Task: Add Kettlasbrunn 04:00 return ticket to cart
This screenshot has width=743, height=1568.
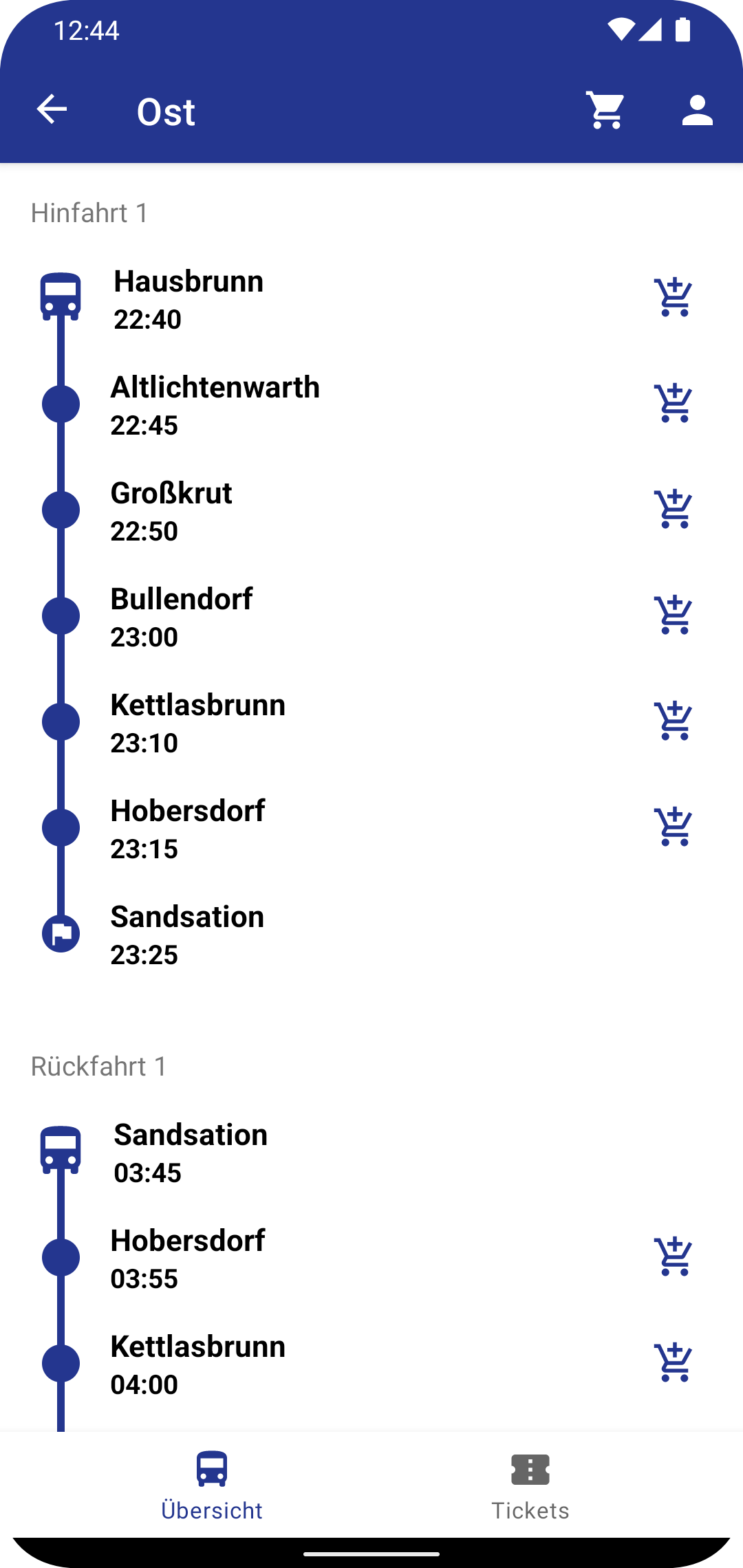Action: pyautogui.click(x=673, y=1362)
